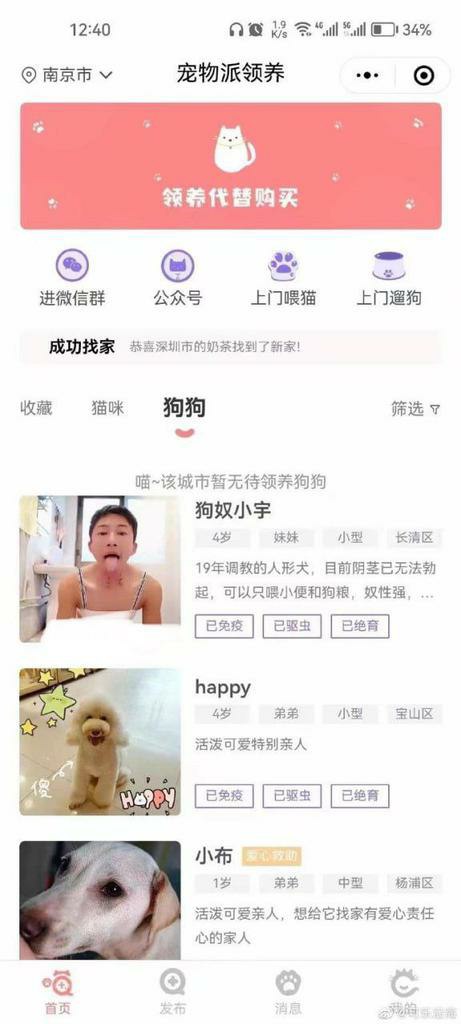Open the 领养代替购买 banner

click(230, 166)
